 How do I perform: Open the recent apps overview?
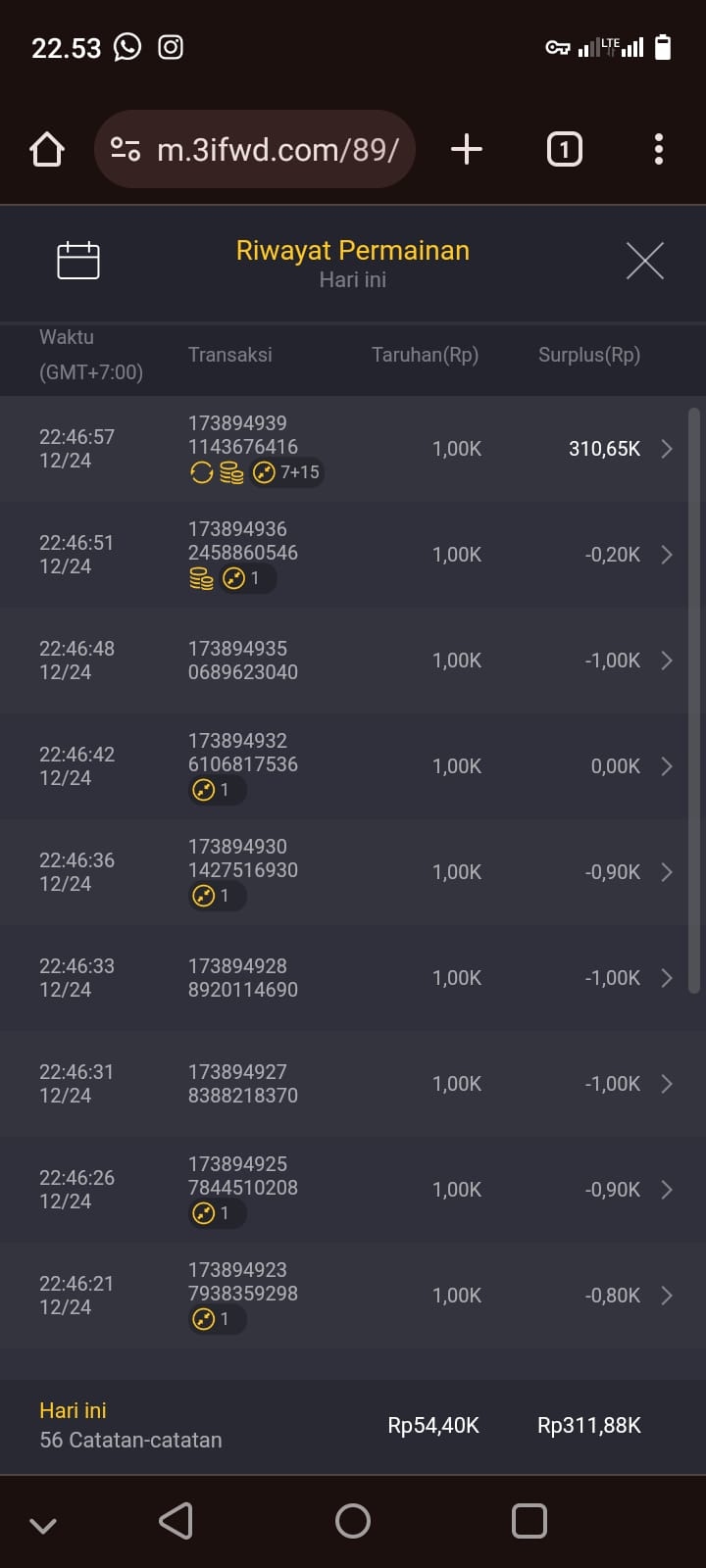point(529,1521)
